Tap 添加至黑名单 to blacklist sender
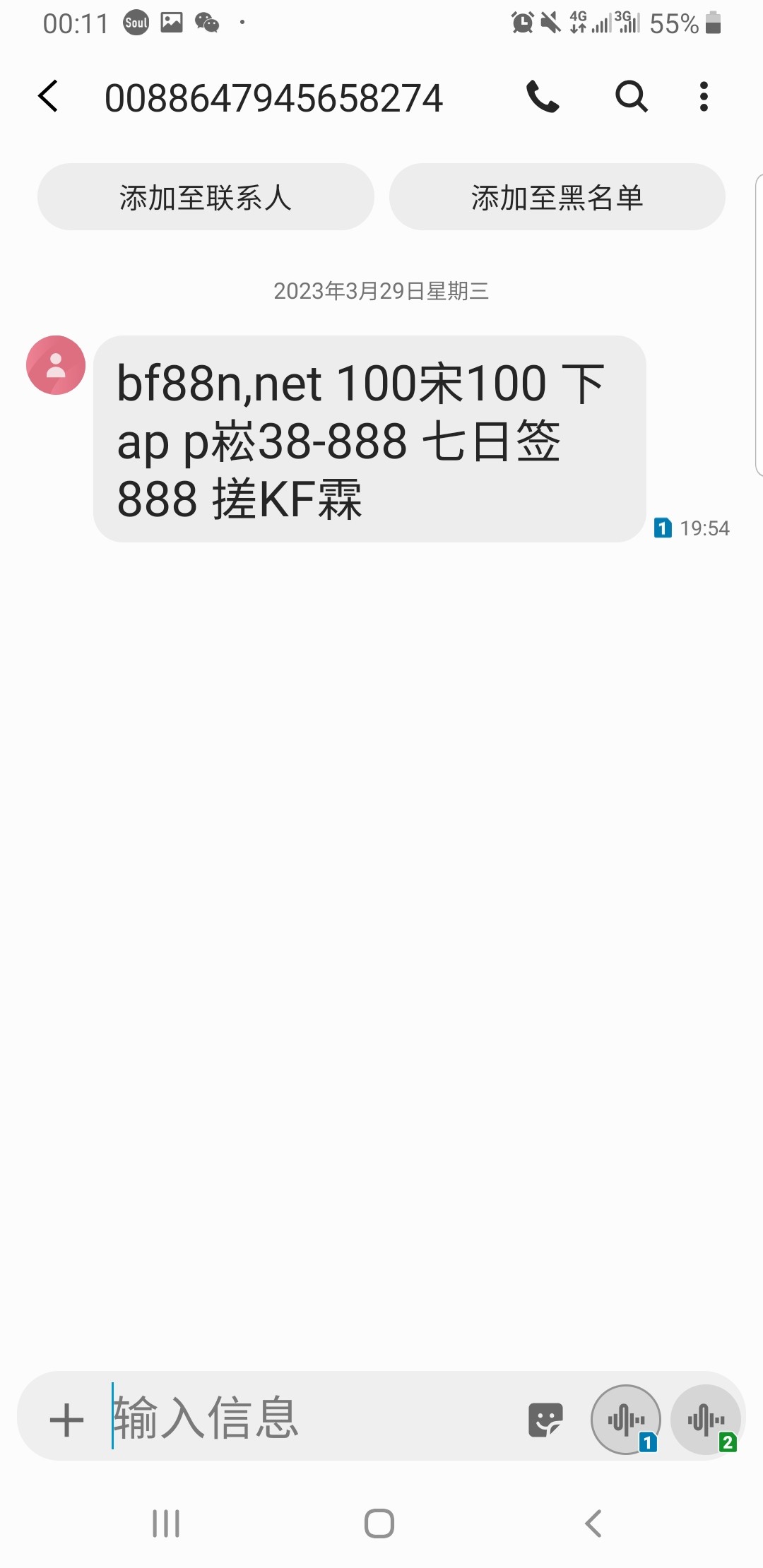 click(557, 198)
